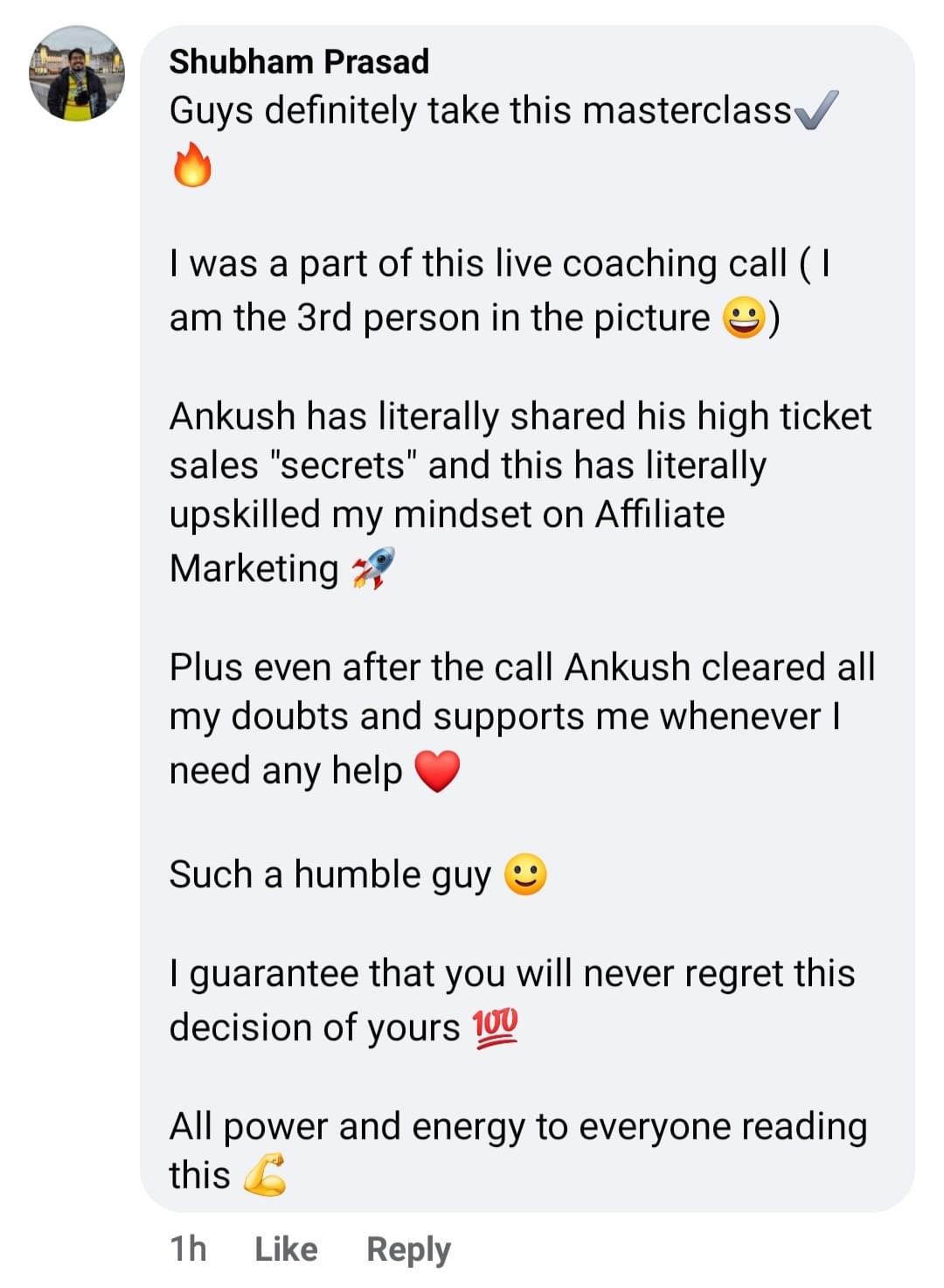Like Shubham Prasad's comment
The image size is (944, 1288).
286,1249
